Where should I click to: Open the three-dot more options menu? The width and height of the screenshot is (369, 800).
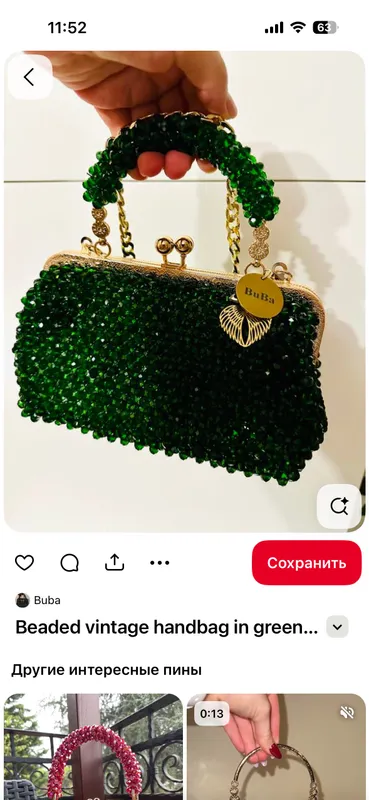click(x=160, y=563)
